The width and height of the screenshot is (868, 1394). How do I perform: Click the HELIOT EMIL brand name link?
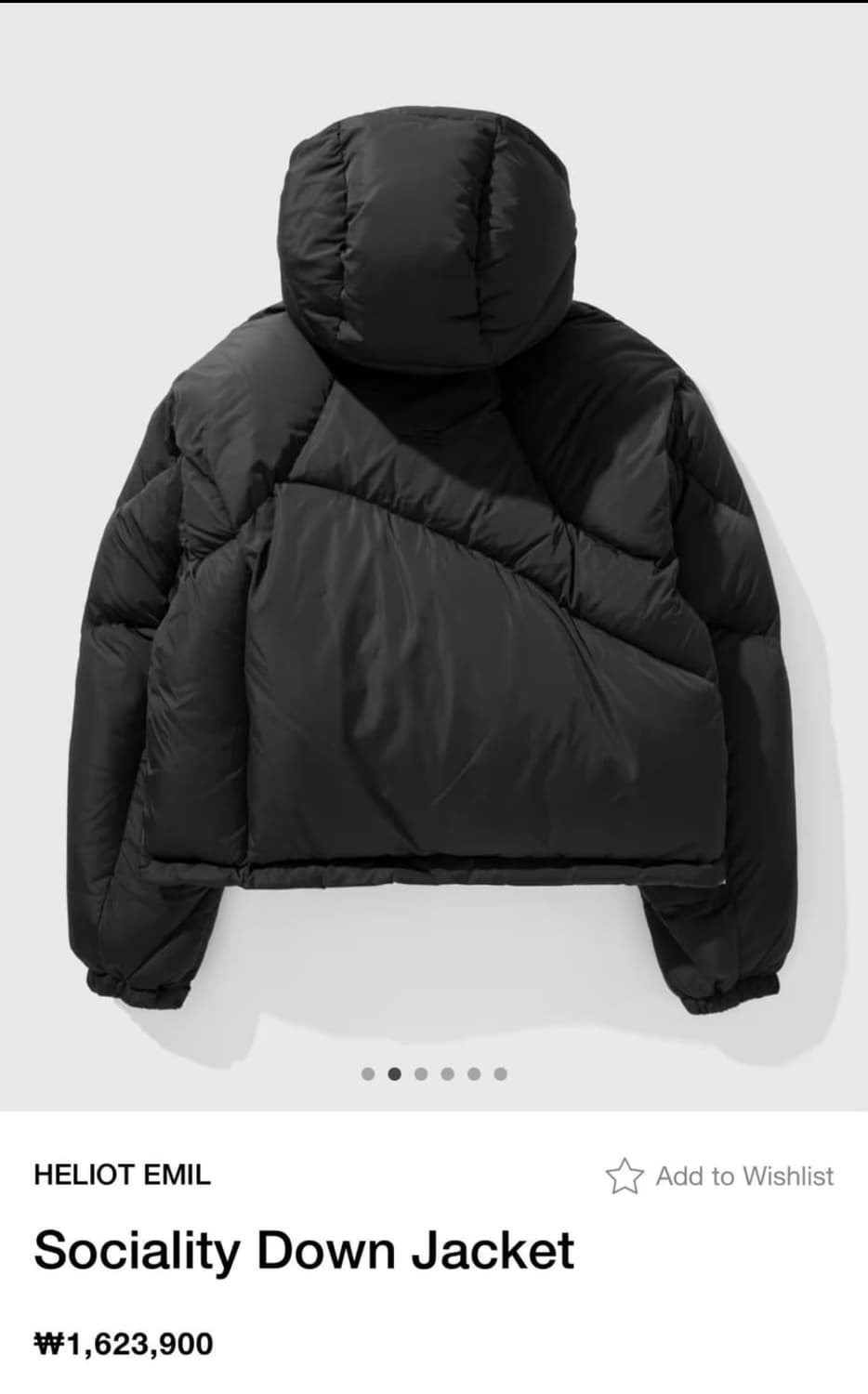pos(120,1175)
